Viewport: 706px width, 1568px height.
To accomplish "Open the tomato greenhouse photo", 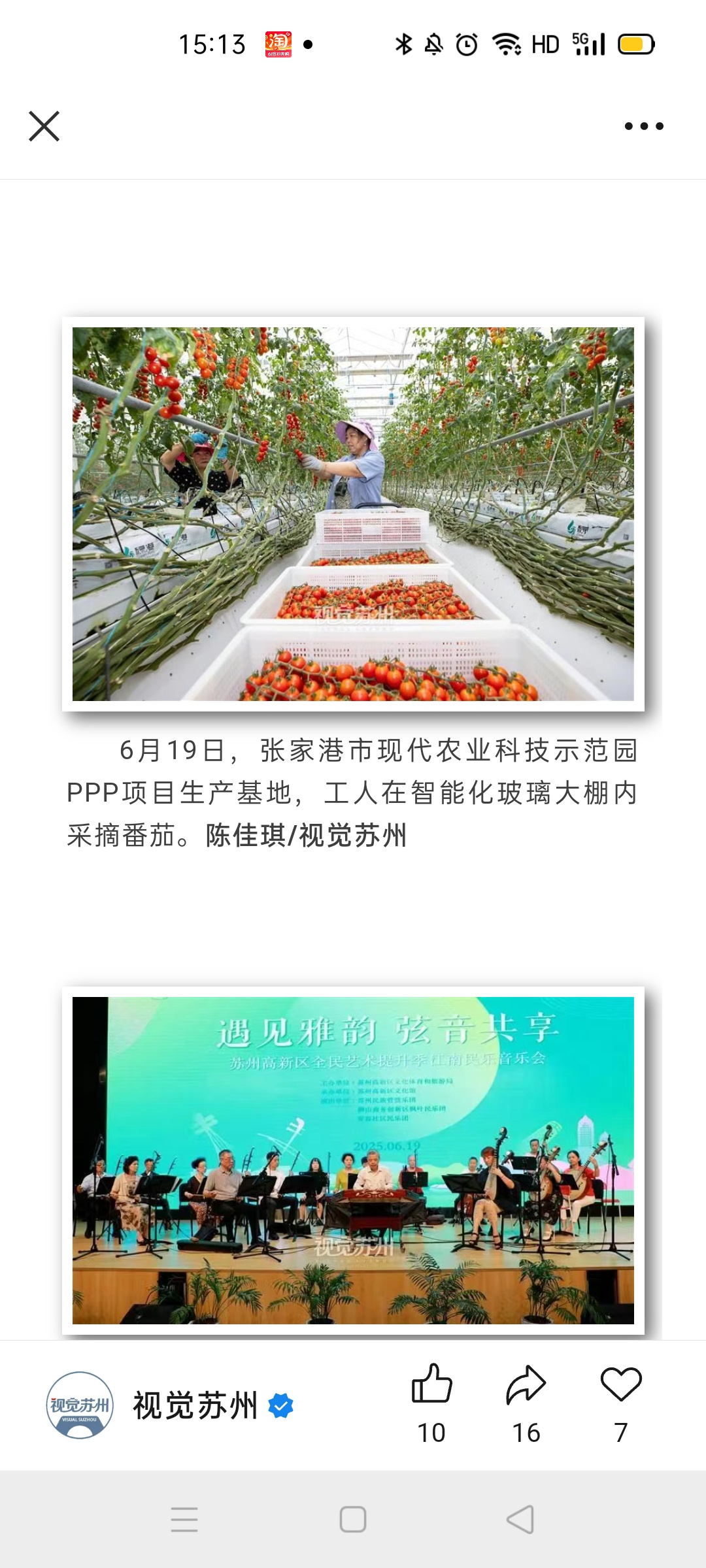I will 353,514.
